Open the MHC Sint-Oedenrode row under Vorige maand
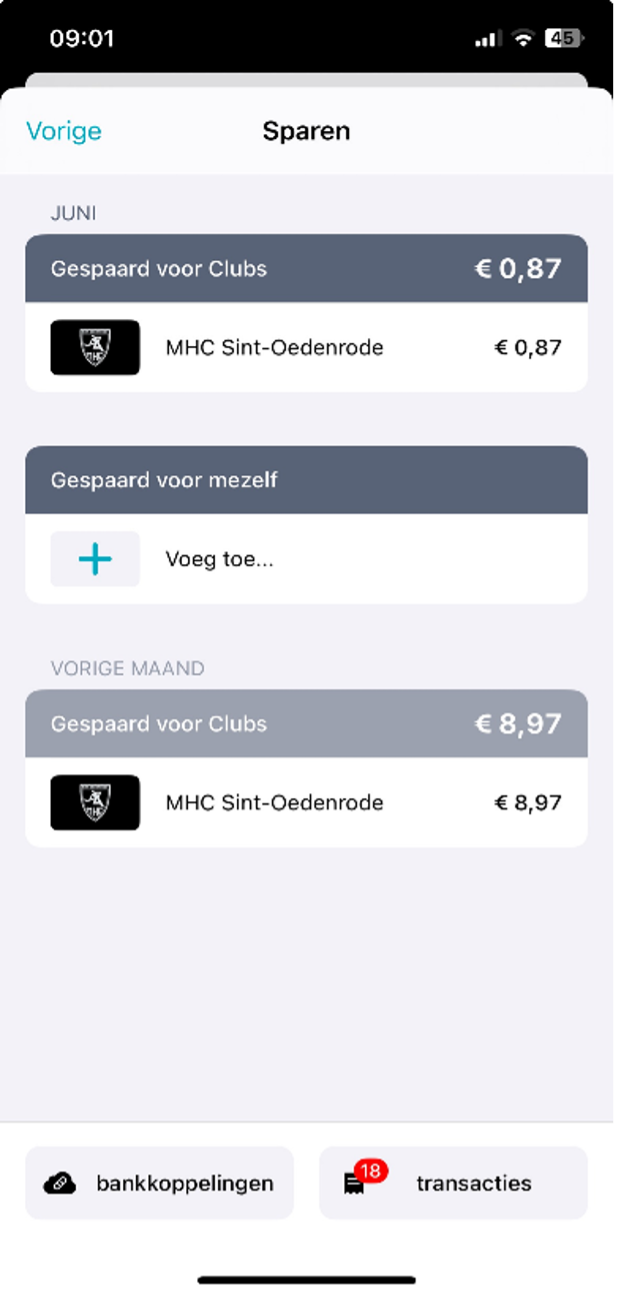 306,802
